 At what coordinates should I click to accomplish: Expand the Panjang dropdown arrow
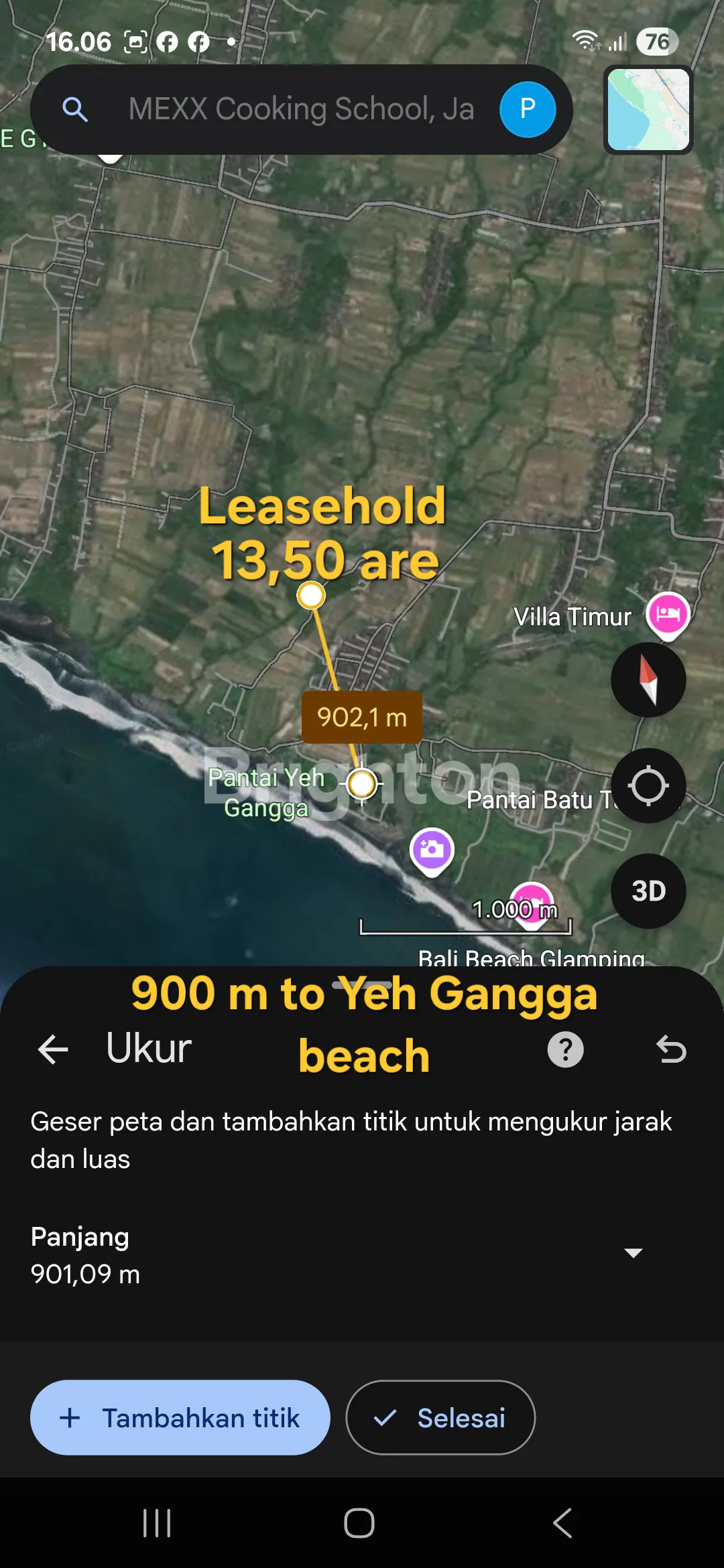tap(633, 1252)
